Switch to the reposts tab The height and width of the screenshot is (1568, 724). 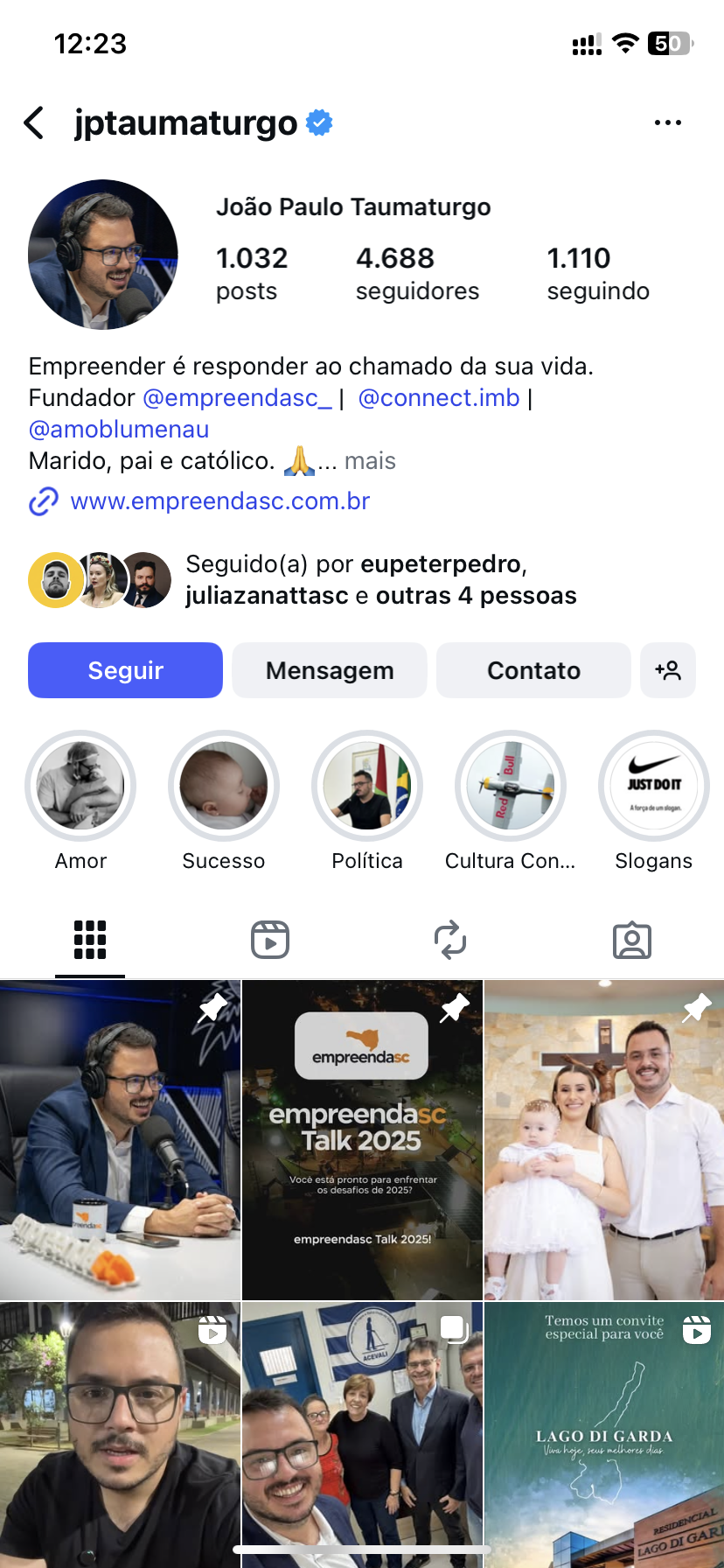(450, 941)
